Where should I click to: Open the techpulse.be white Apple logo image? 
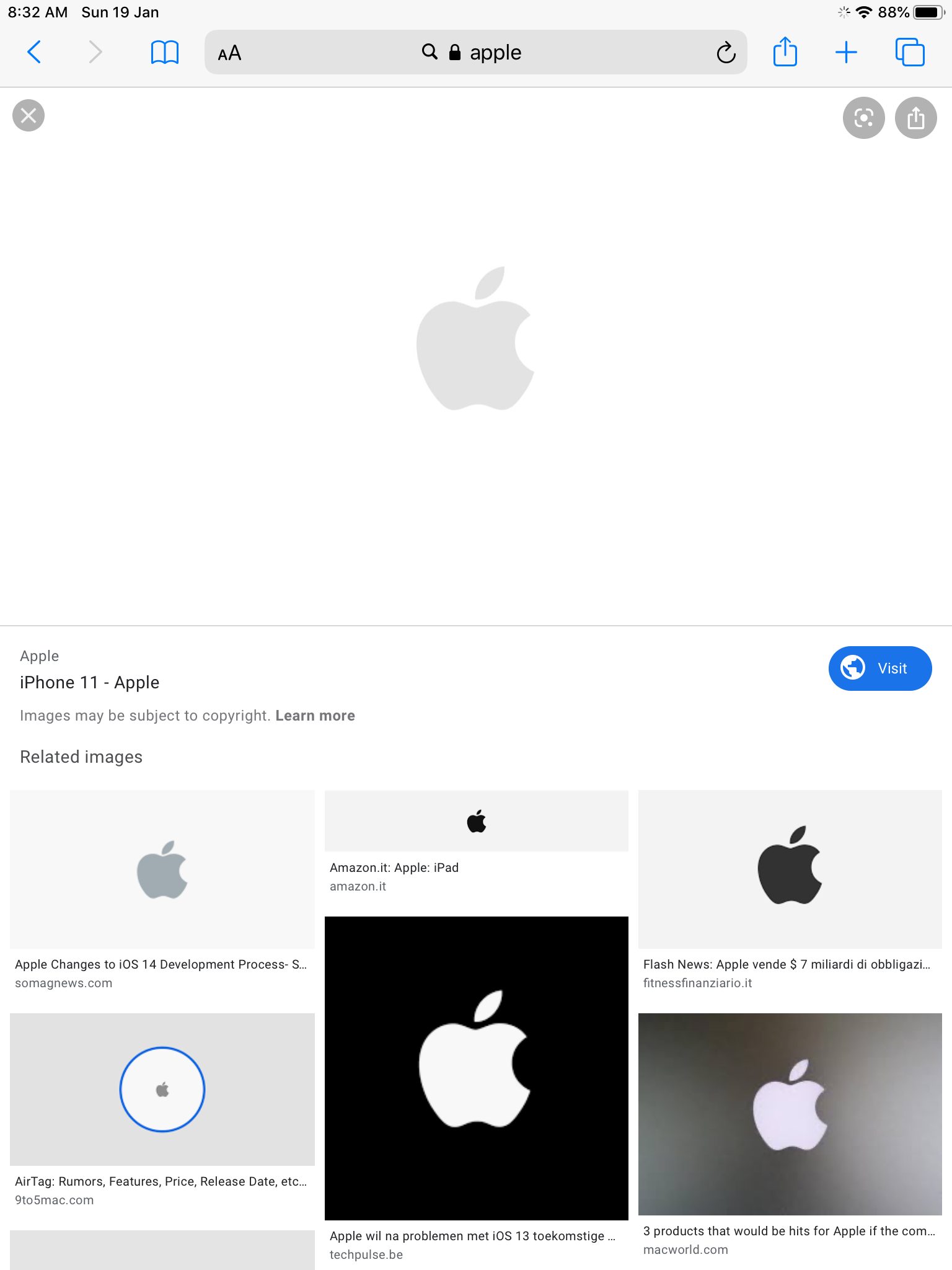pyautogui.click(x=476, y=1068)
